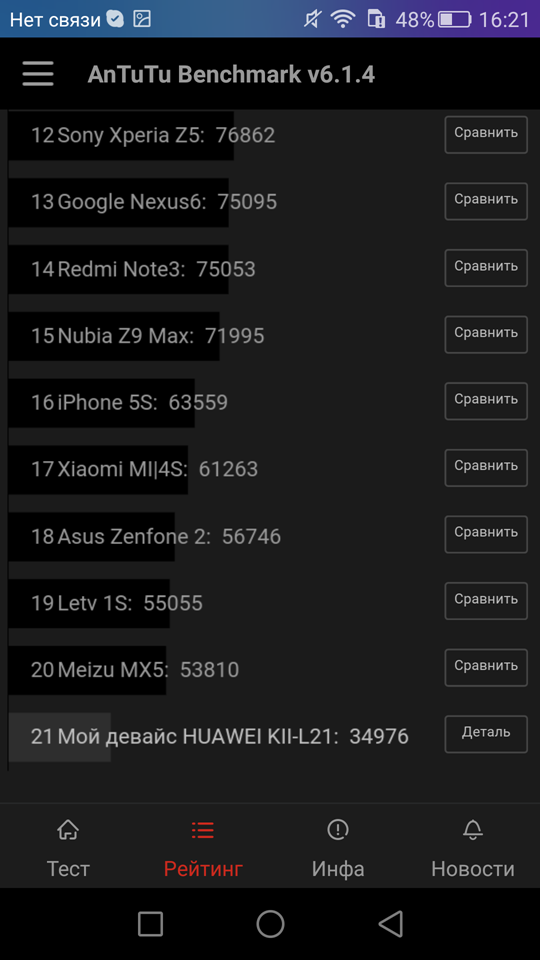Compare with Google Nexus6
Screen dimensions: 540x960
click(486, 201)
